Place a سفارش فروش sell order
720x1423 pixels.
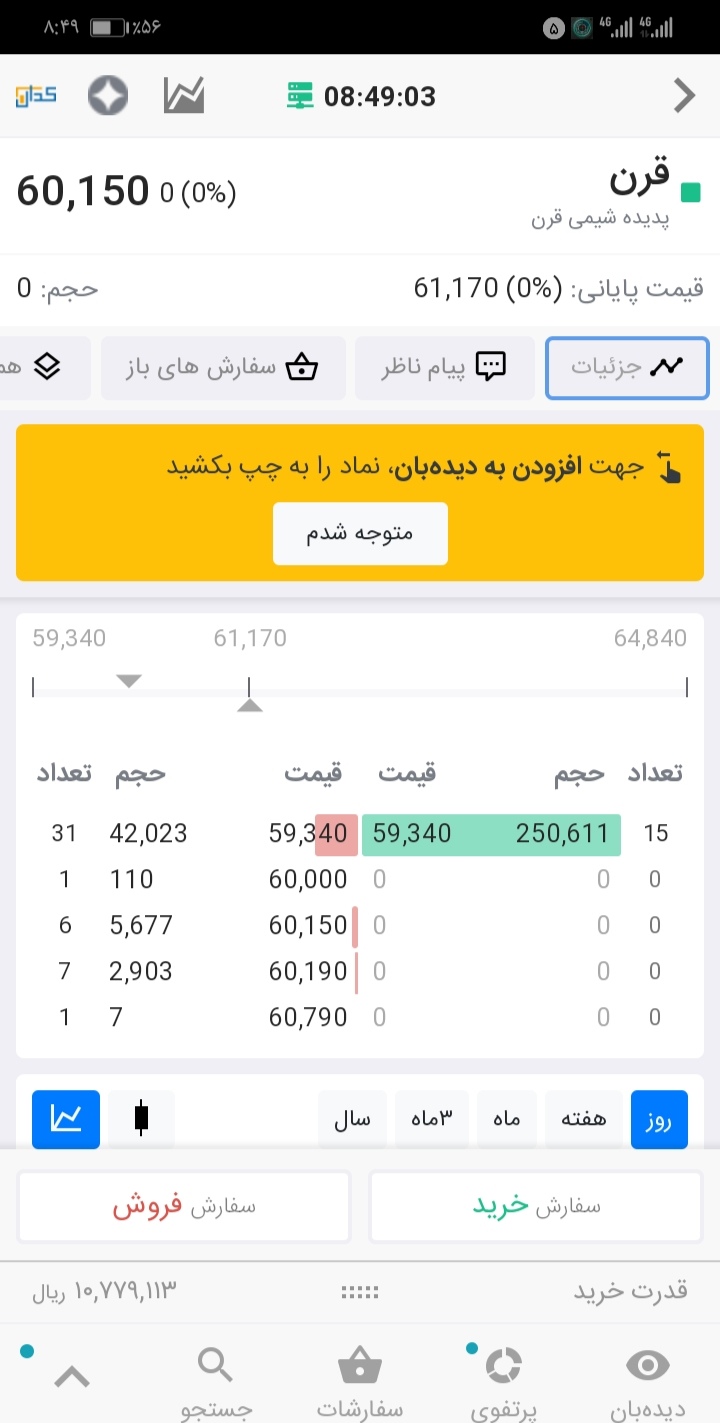pos(184,1206)
